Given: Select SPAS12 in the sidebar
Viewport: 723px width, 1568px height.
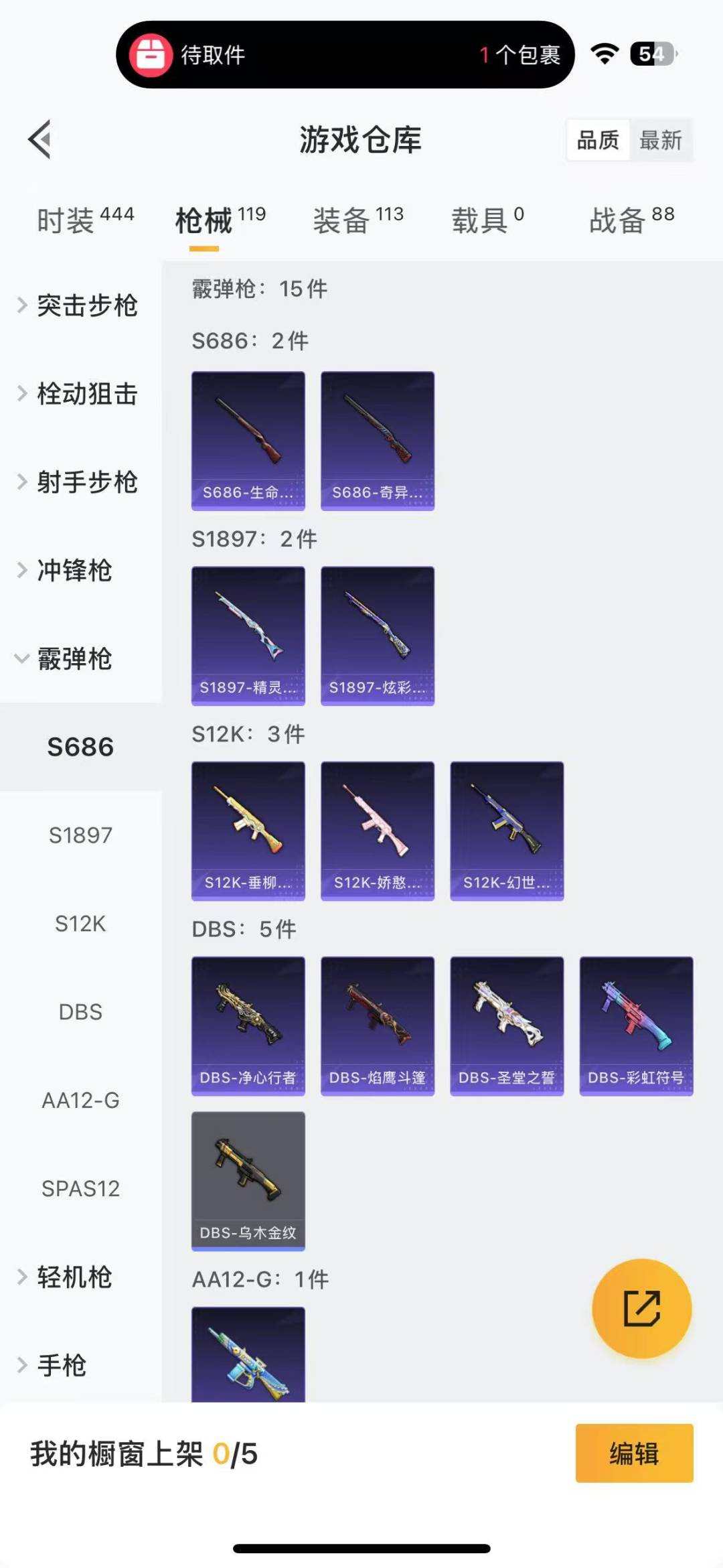Looking at the screenshot, I should (x=81, y=1189).
